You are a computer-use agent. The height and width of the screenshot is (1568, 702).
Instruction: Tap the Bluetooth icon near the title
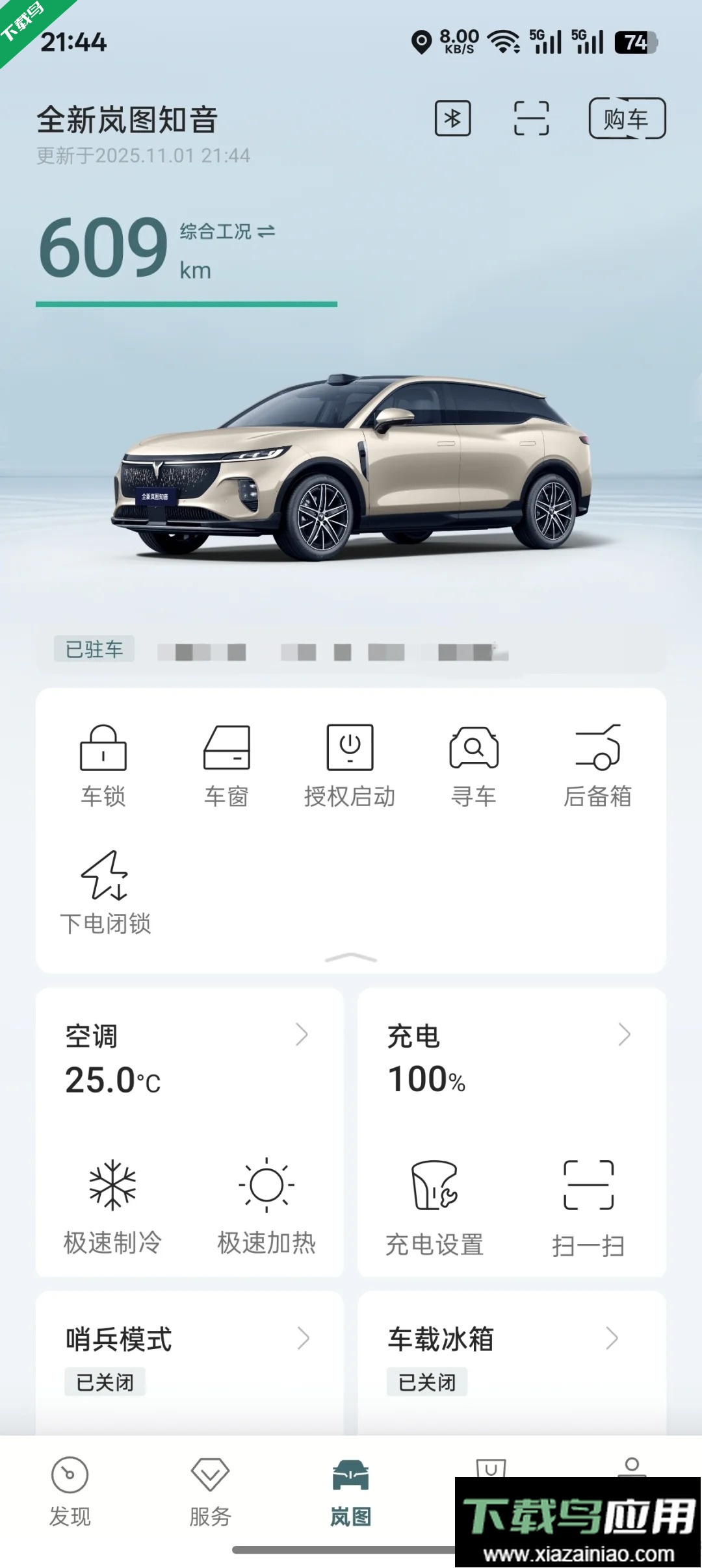coord(453,118)
